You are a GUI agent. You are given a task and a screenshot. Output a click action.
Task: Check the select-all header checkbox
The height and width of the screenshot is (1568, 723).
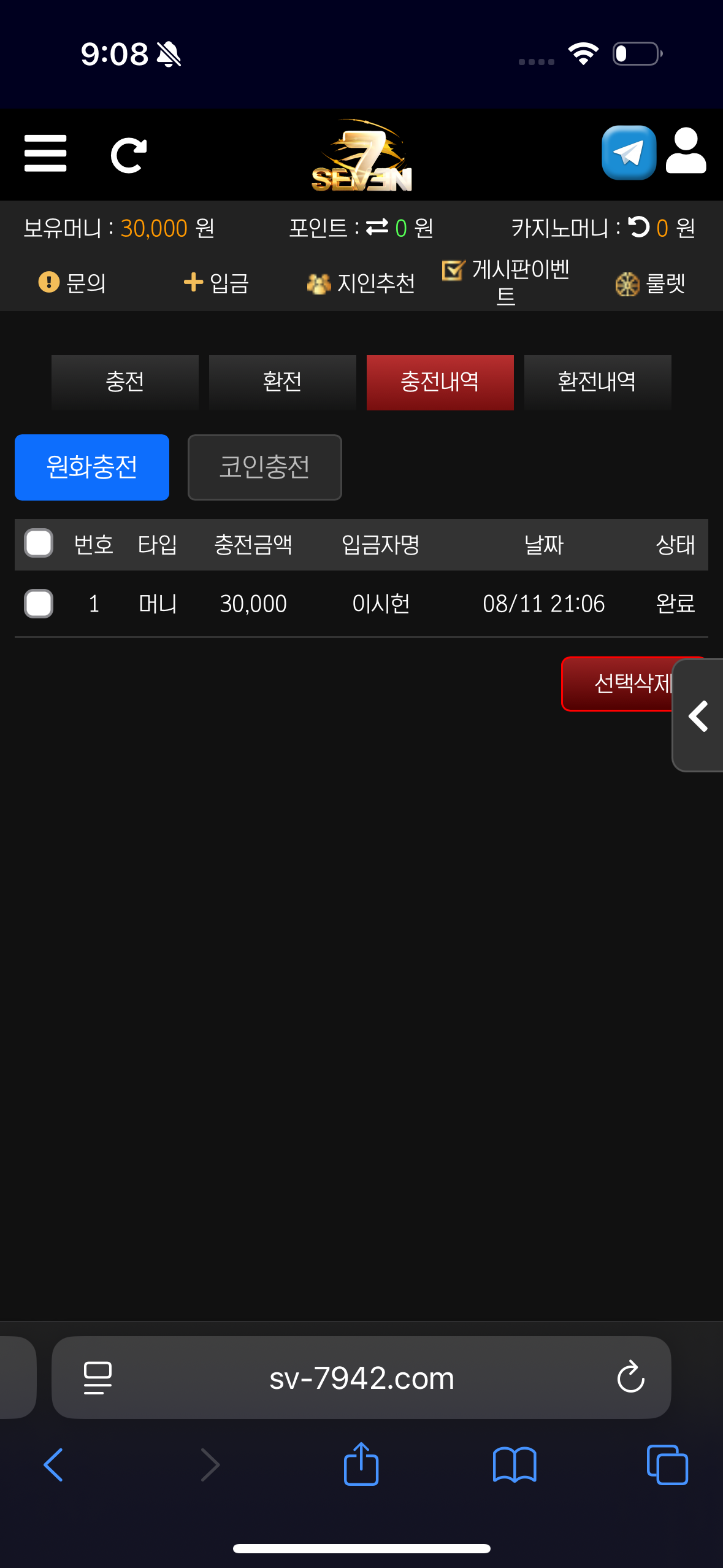click(39, 544)
